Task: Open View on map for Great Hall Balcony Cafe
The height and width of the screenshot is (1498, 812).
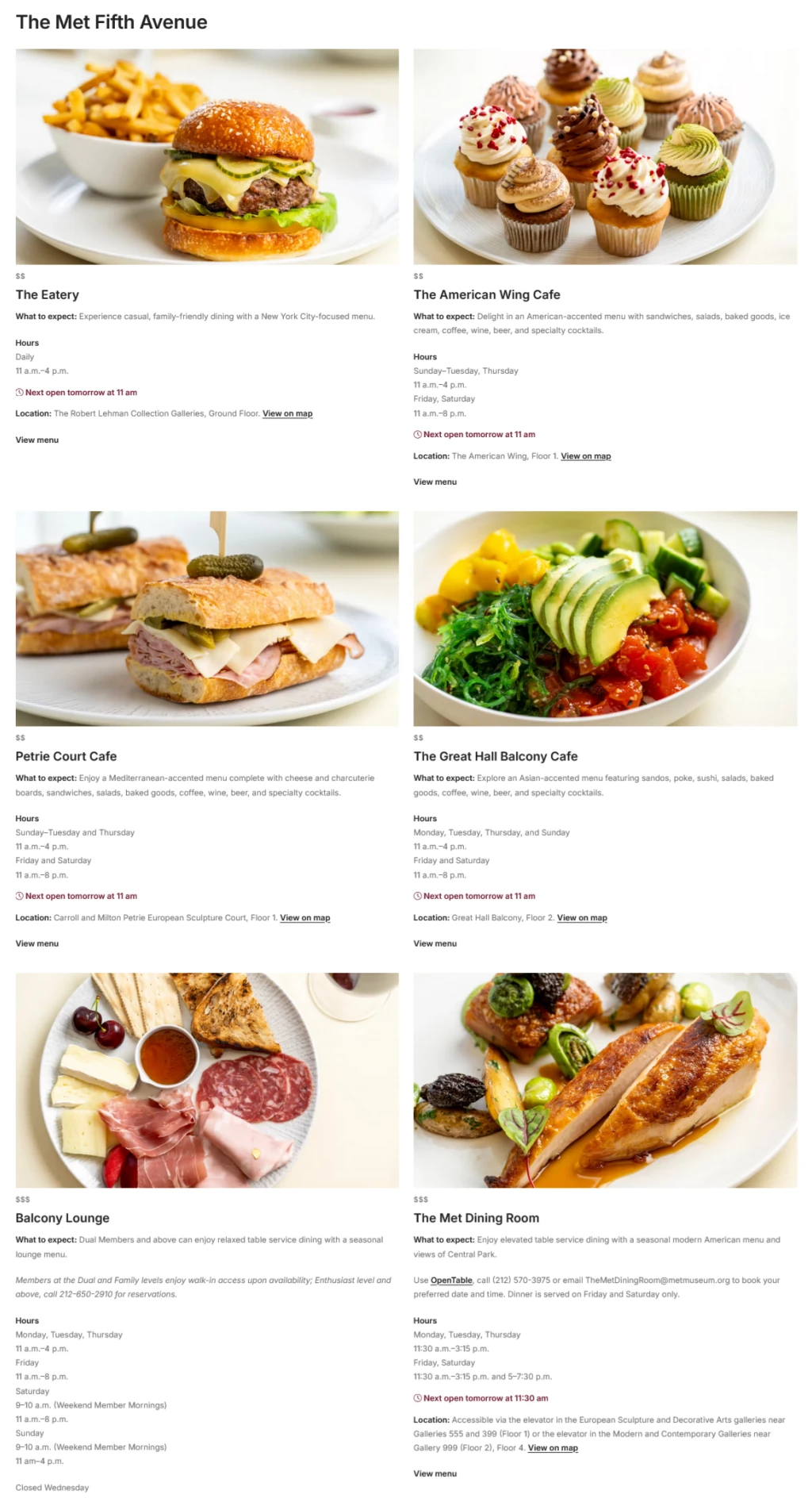Action: pos(581,918)
